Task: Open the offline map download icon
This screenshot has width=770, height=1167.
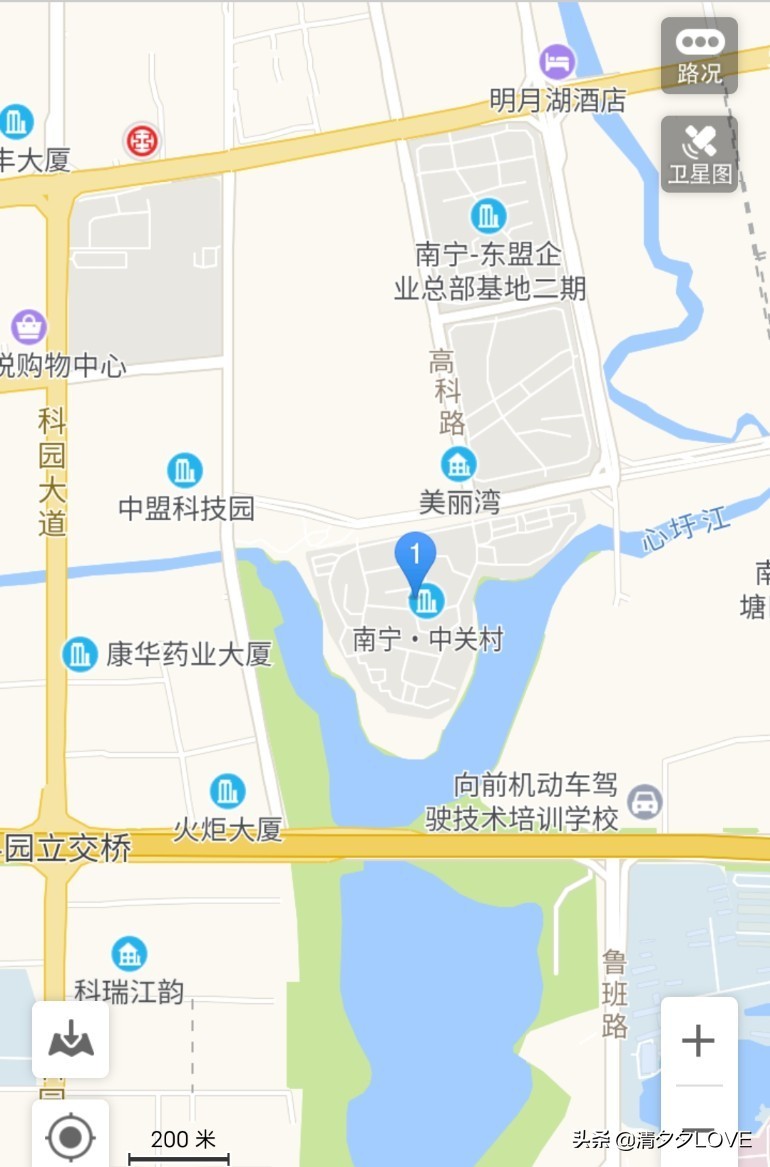Action: click(x=70, y=1040)
